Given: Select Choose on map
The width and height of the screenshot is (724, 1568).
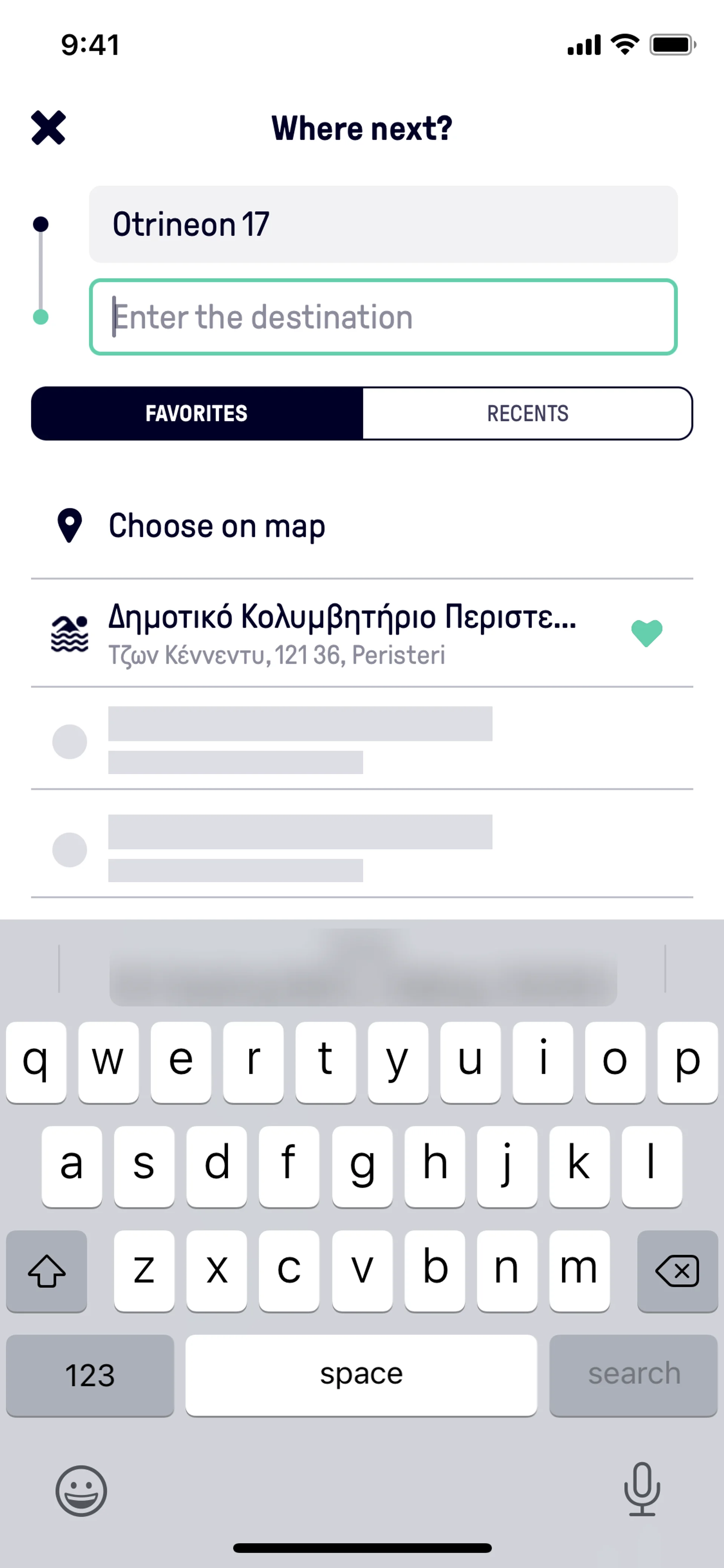Looking at the screenshot, I should 216,525.
